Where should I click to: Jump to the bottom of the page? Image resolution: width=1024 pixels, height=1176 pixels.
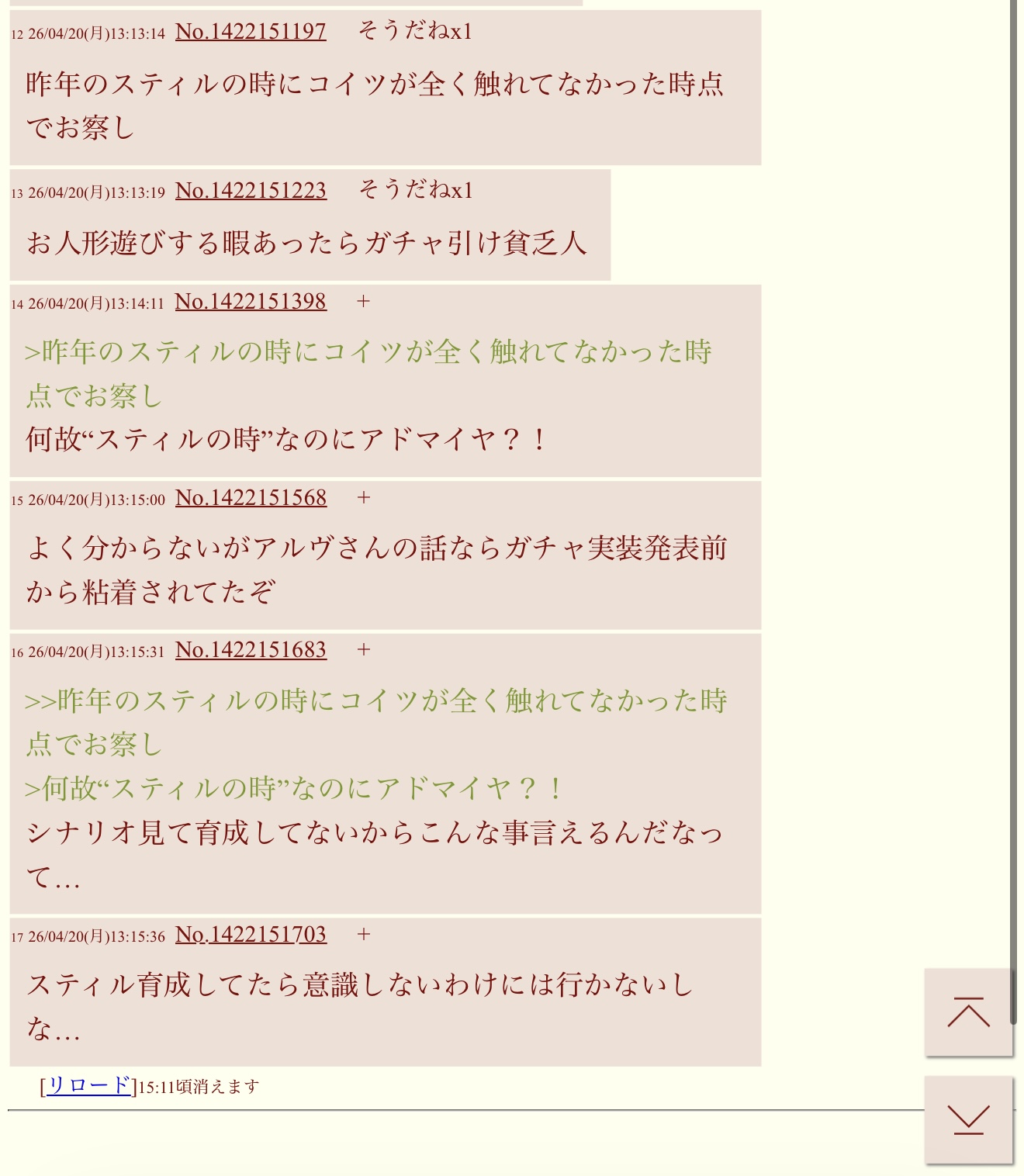[968, 1119]
